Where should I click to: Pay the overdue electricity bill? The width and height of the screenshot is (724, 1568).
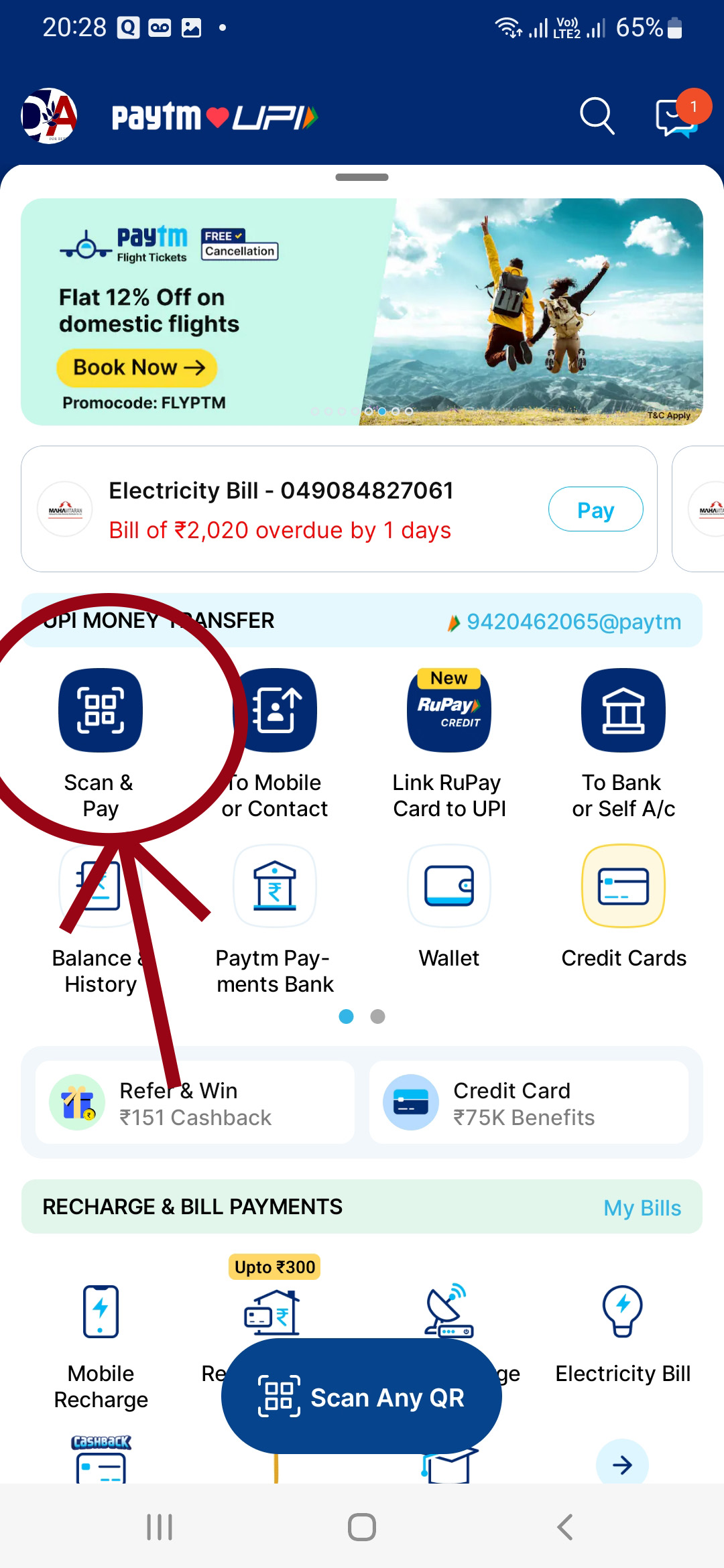tap(595, 509)
